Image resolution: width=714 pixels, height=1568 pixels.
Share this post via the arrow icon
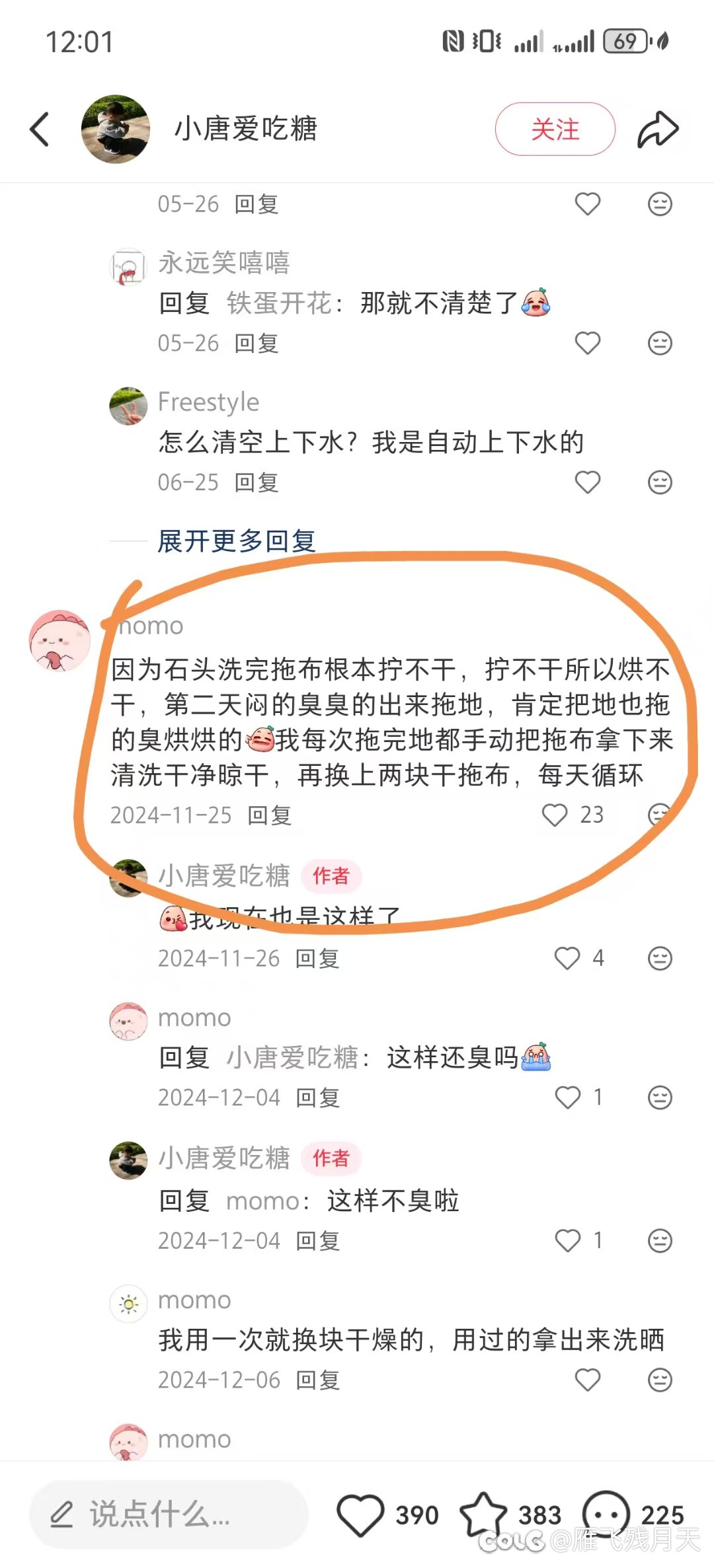657,129
